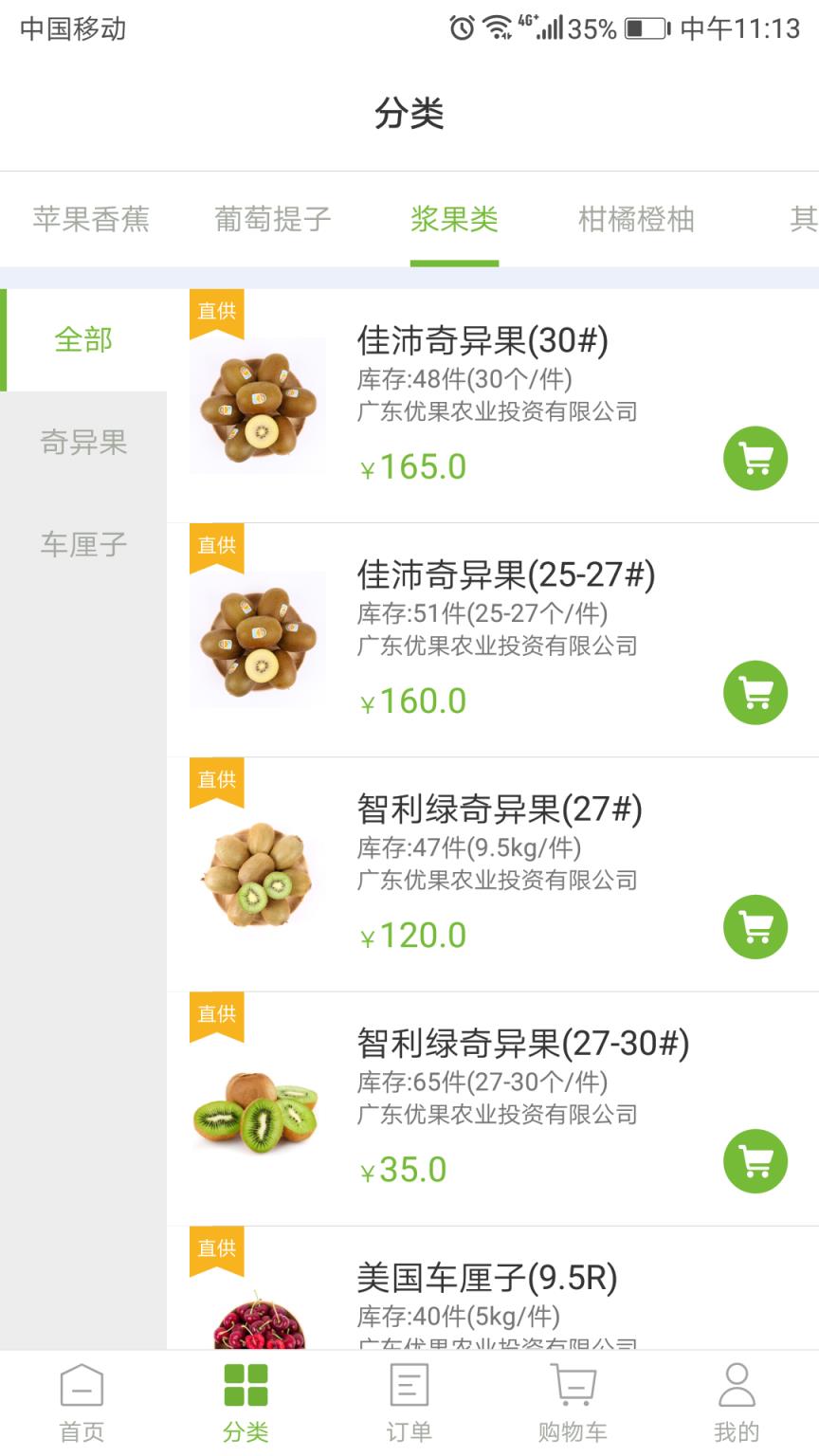This screenshot has height=1456, width=819.
Task: Select the 奇异果 category in the sidebar
Action: coord(83,443)
